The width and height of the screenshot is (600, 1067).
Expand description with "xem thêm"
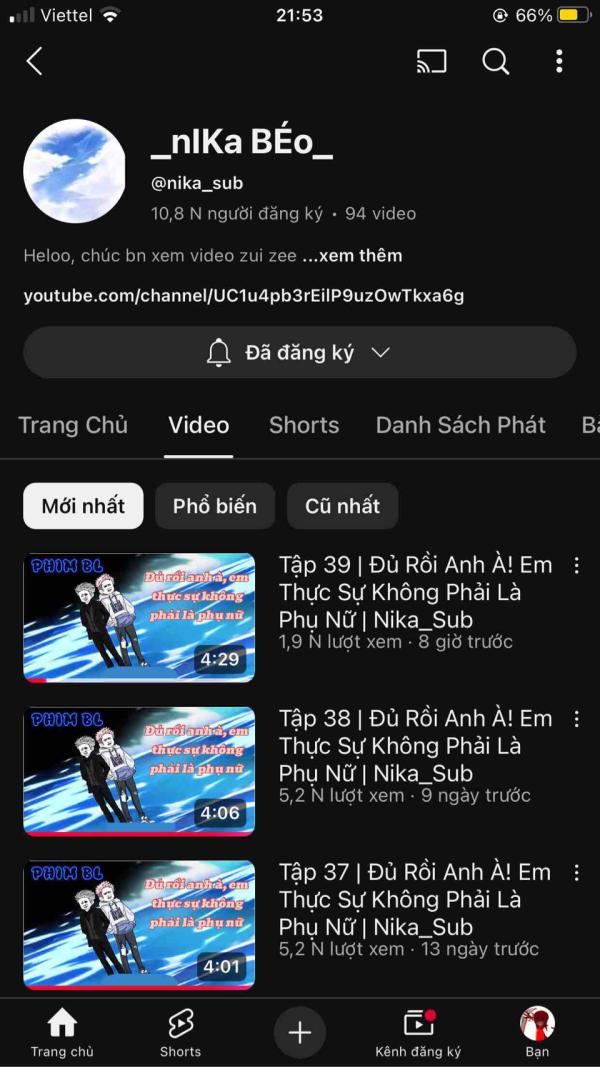point(353,255)
